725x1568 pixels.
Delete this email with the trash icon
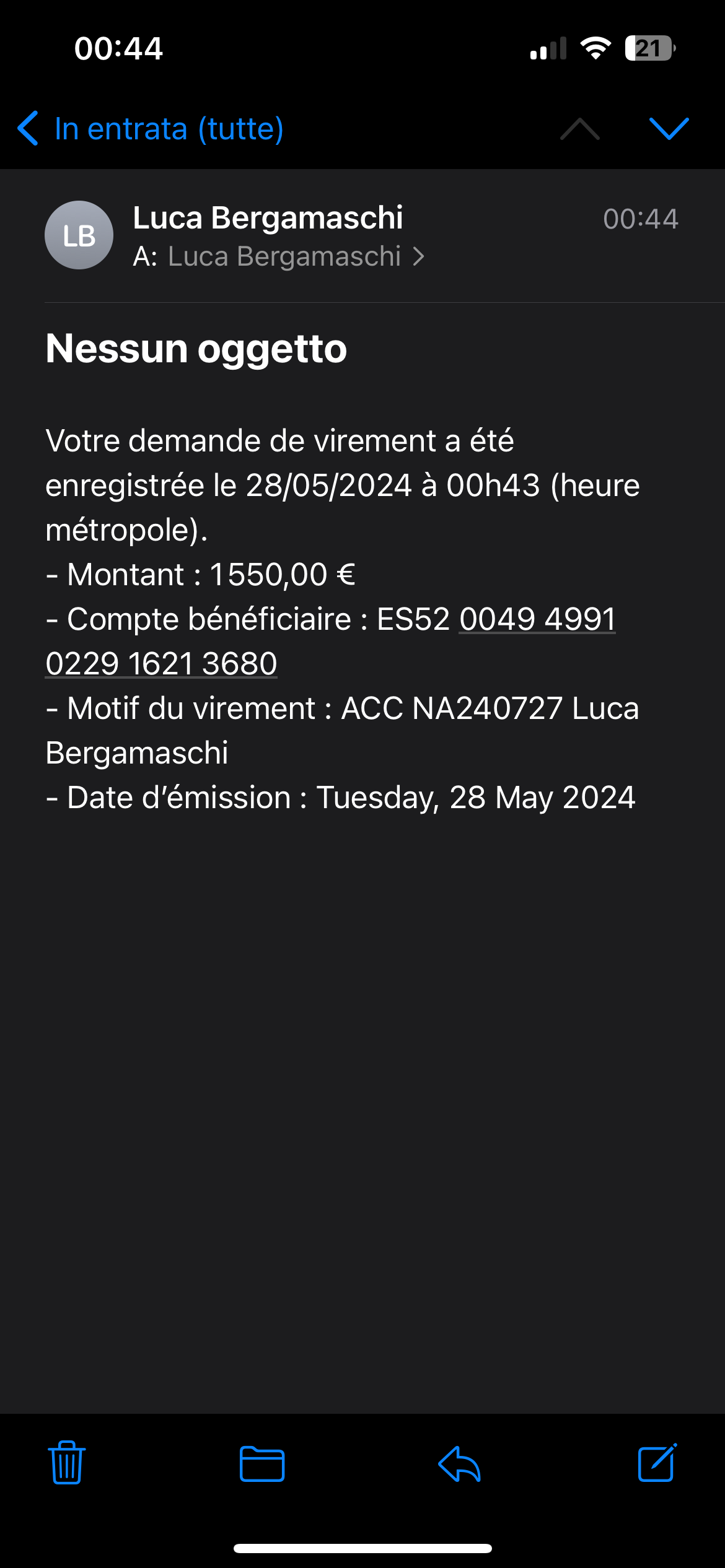coord(67,1463)
